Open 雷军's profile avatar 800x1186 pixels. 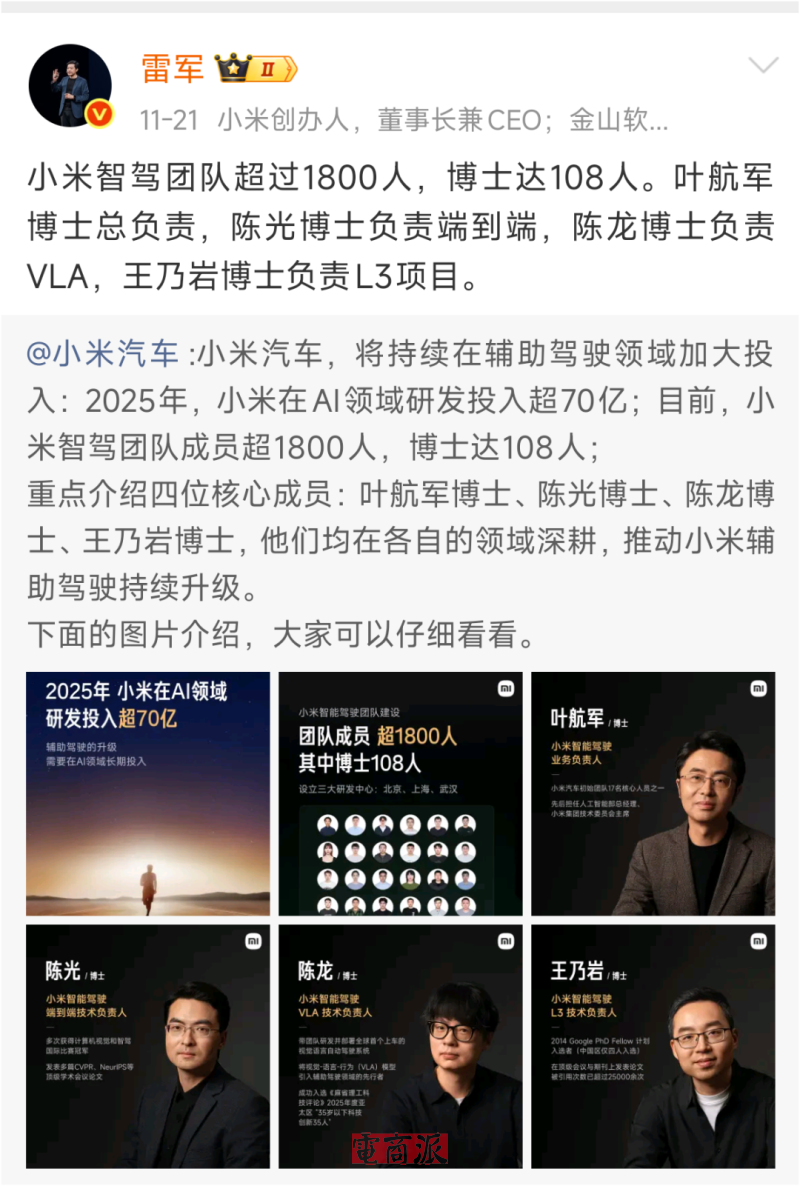click(70, 85)
